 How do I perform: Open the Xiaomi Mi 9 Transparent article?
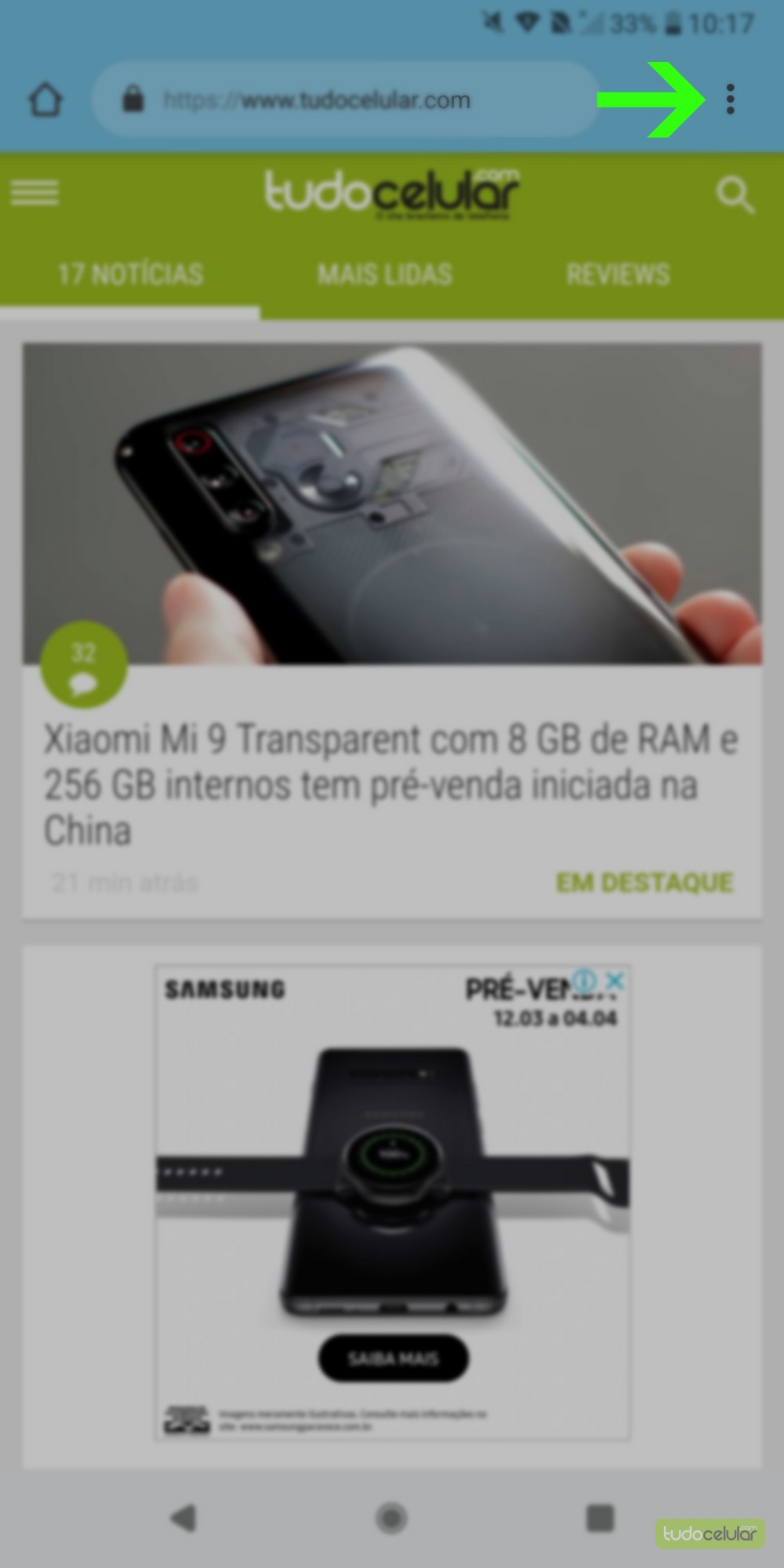(390, 784)
